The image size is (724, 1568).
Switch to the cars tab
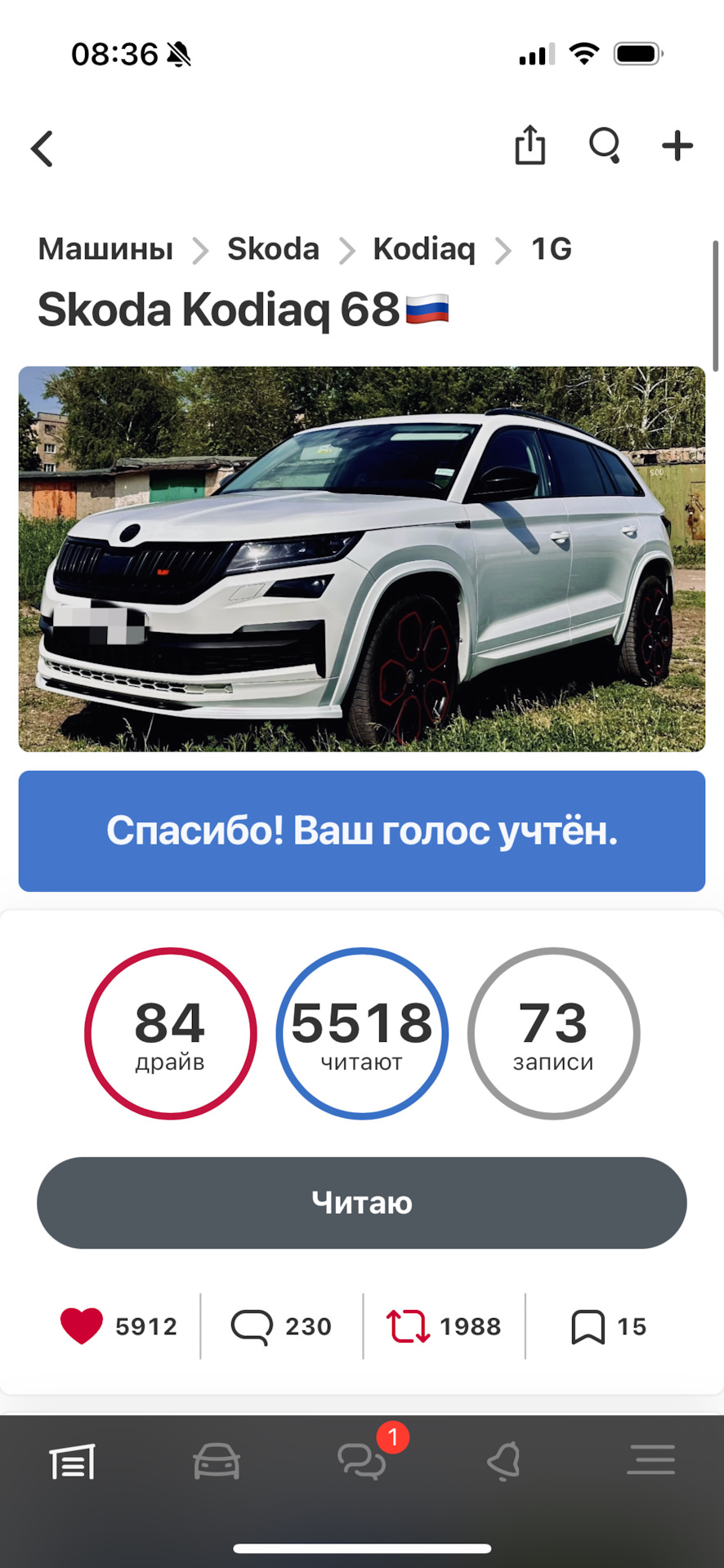(217, 1461)
